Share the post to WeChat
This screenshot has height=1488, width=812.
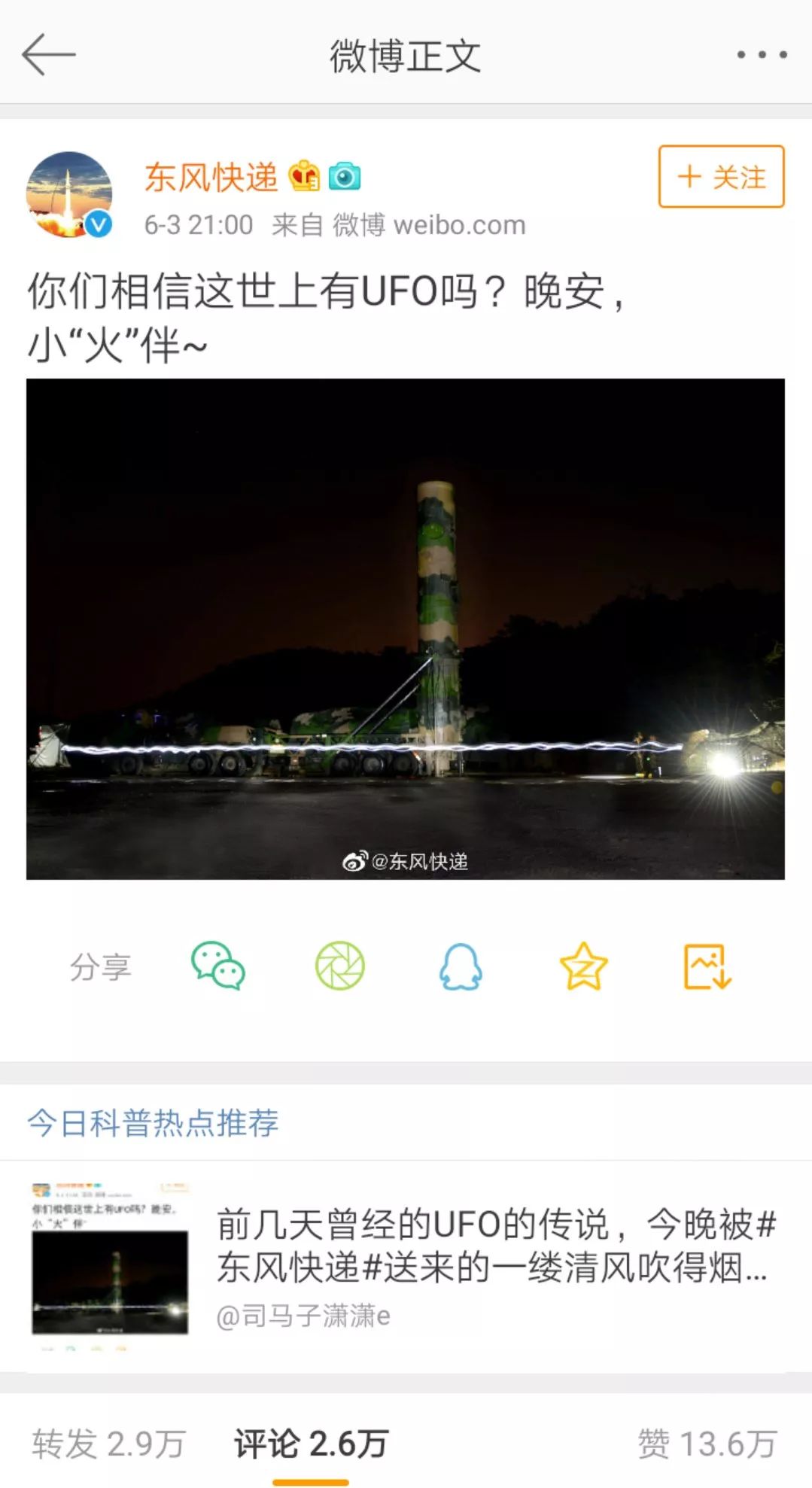pyautogui.click(x=217, y=966)
